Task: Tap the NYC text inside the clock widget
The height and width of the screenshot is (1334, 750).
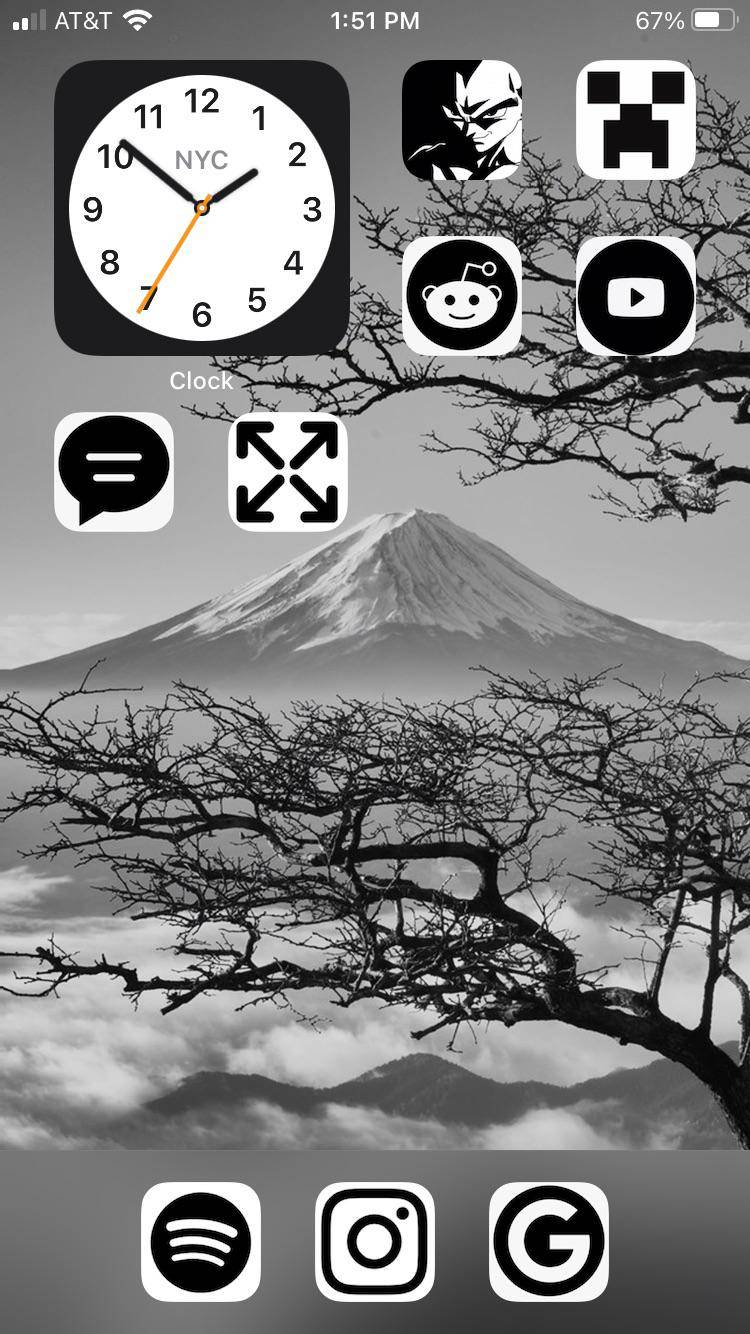Action: [200, 158]
